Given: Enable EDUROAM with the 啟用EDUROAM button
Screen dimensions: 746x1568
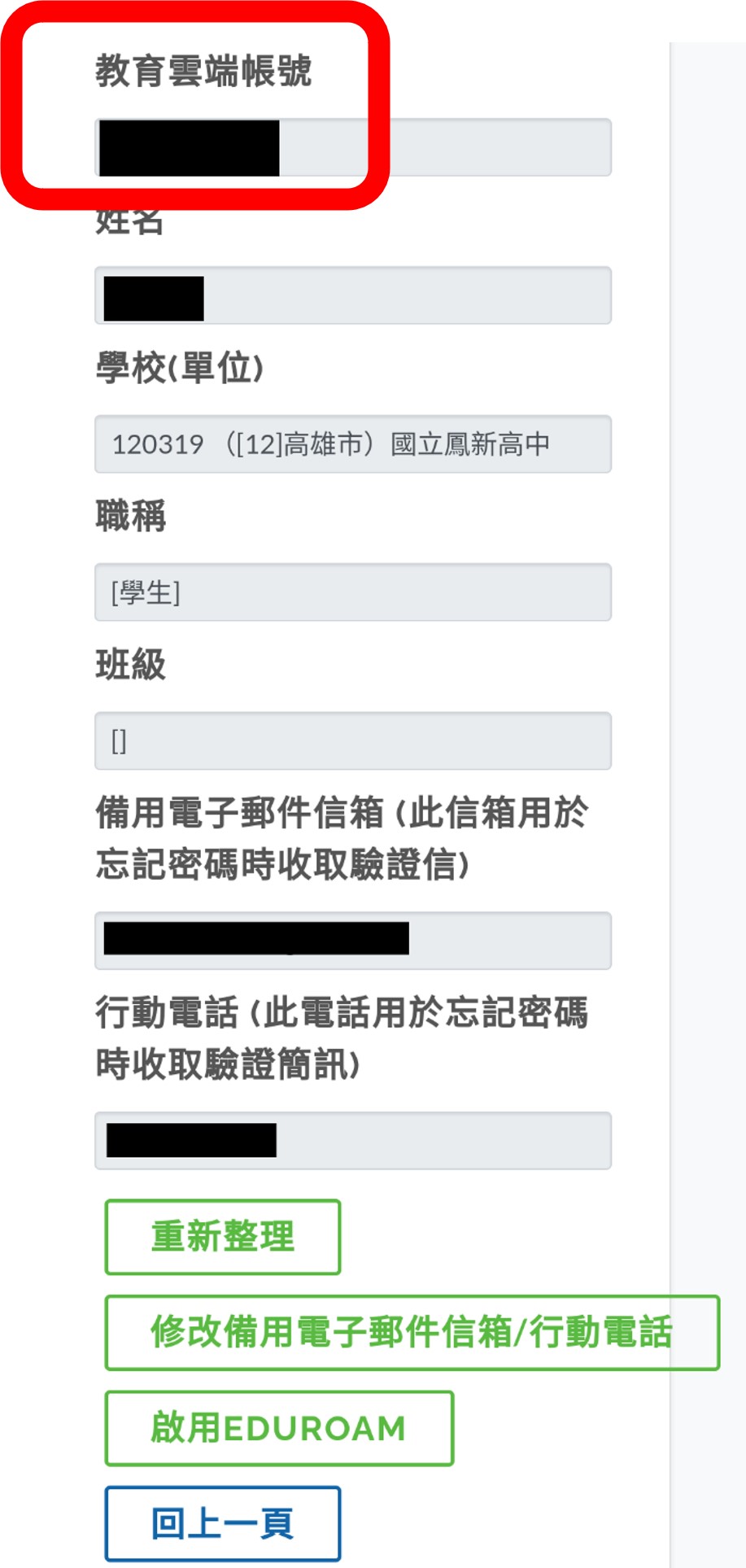Looking at the screenshot, I should [278, 1428].
